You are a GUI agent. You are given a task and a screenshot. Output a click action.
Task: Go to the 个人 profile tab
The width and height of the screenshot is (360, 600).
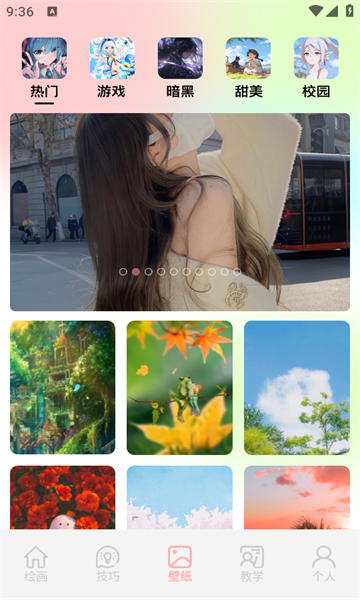[324, 564]
